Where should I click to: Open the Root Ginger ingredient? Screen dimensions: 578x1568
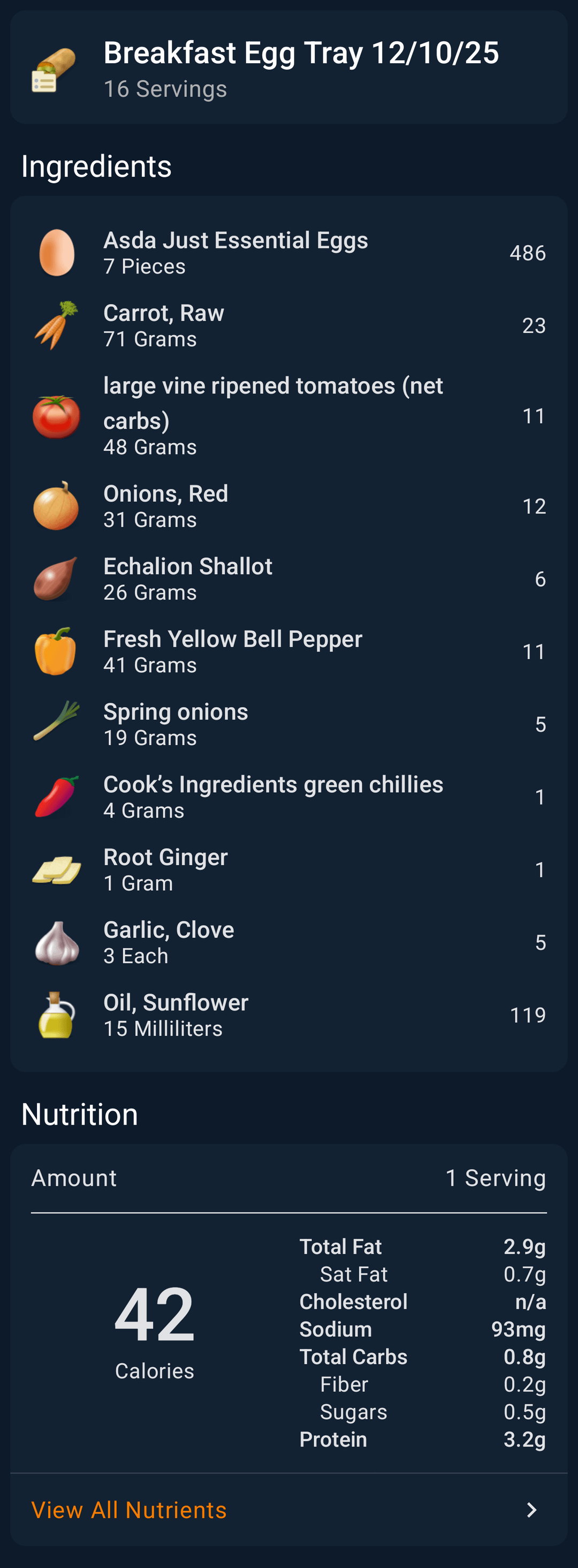[x=288, y=870]
